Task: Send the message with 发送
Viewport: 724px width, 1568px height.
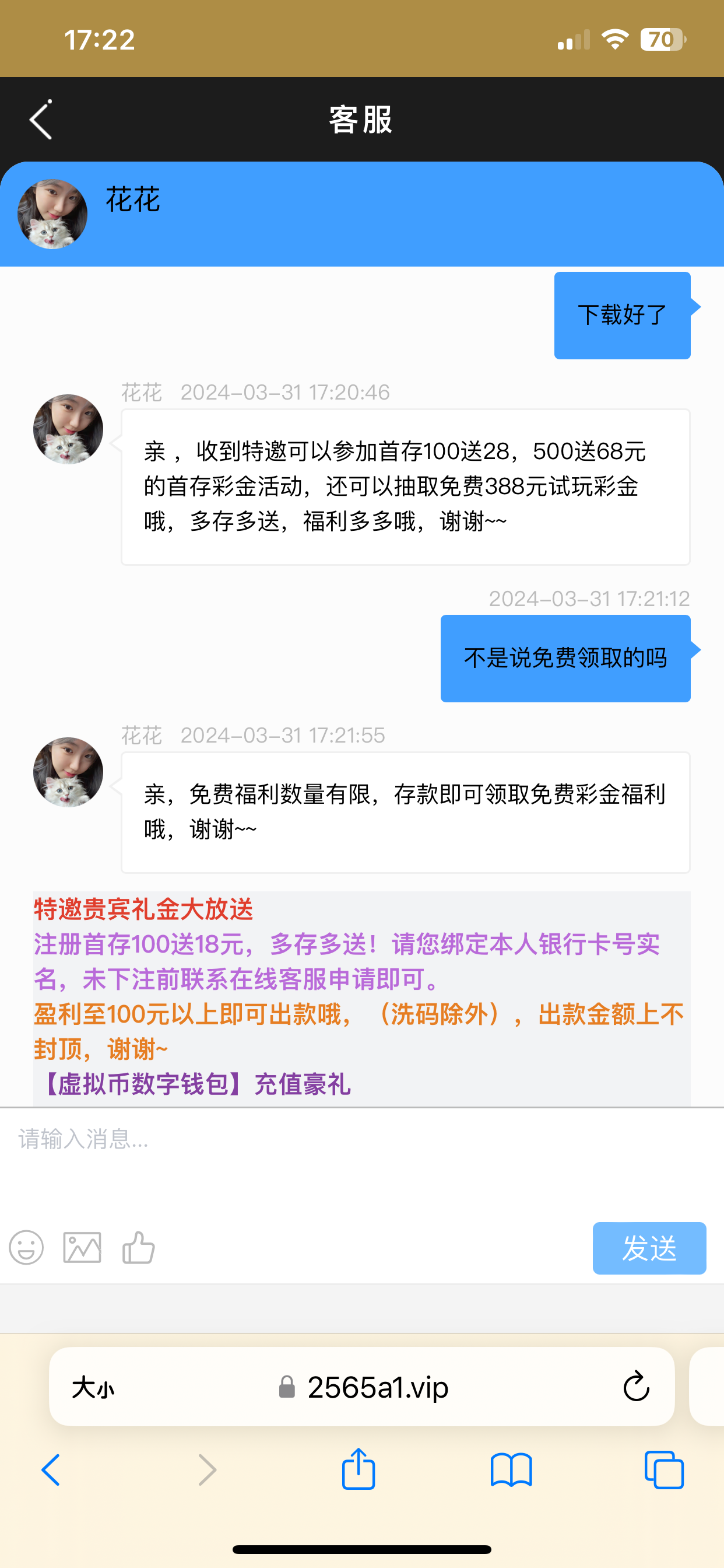Action: pyautogui.click(x=649, y=1248)
